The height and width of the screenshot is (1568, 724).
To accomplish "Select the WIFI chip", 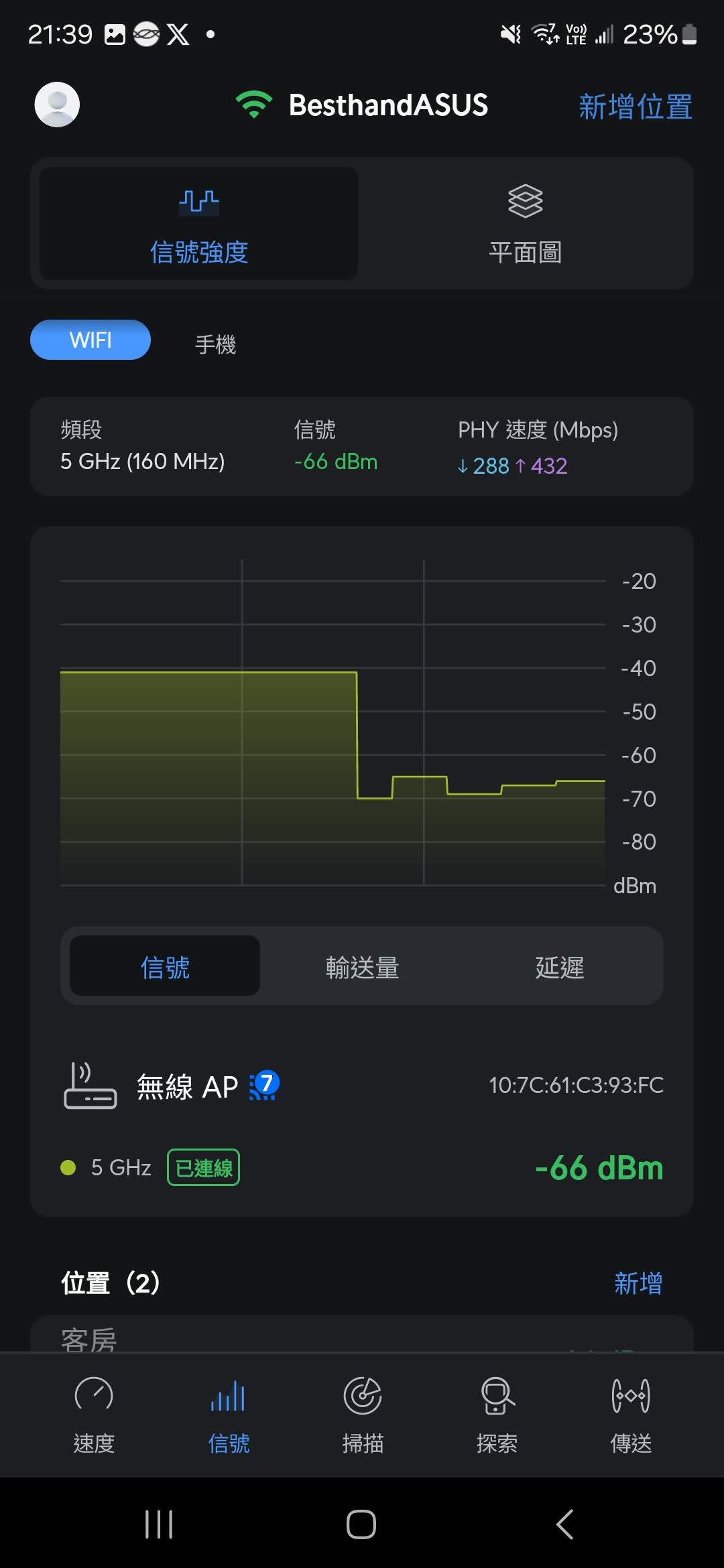I will click(90, 340).
